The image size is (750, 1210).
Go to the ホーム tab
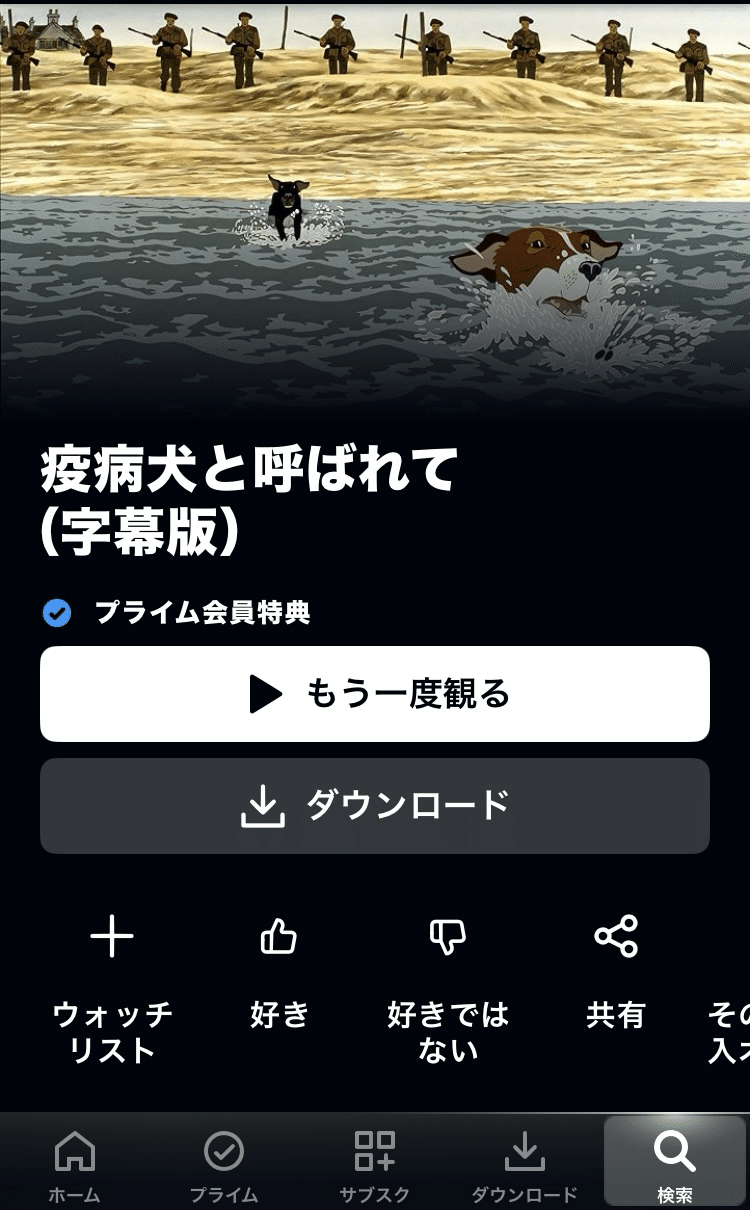click(75, 1165)
